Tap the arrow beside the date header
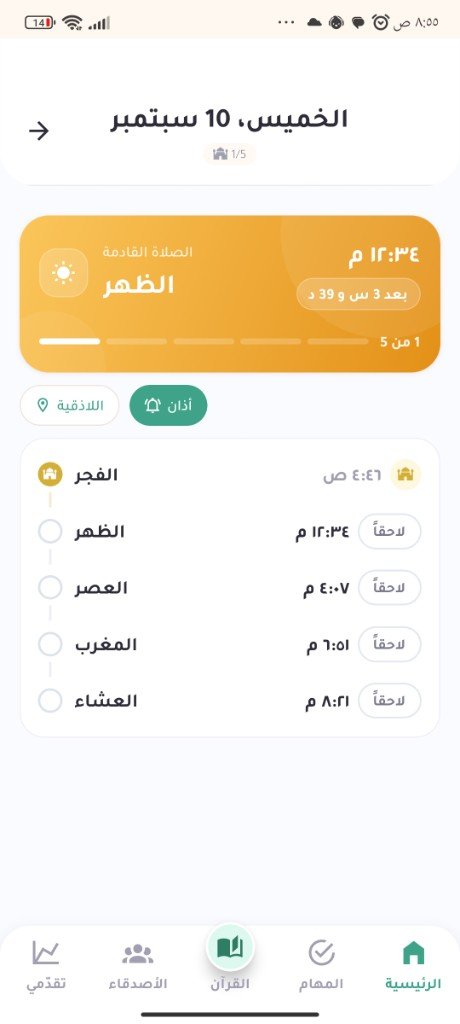The image size is (460, 1024). 39,131
